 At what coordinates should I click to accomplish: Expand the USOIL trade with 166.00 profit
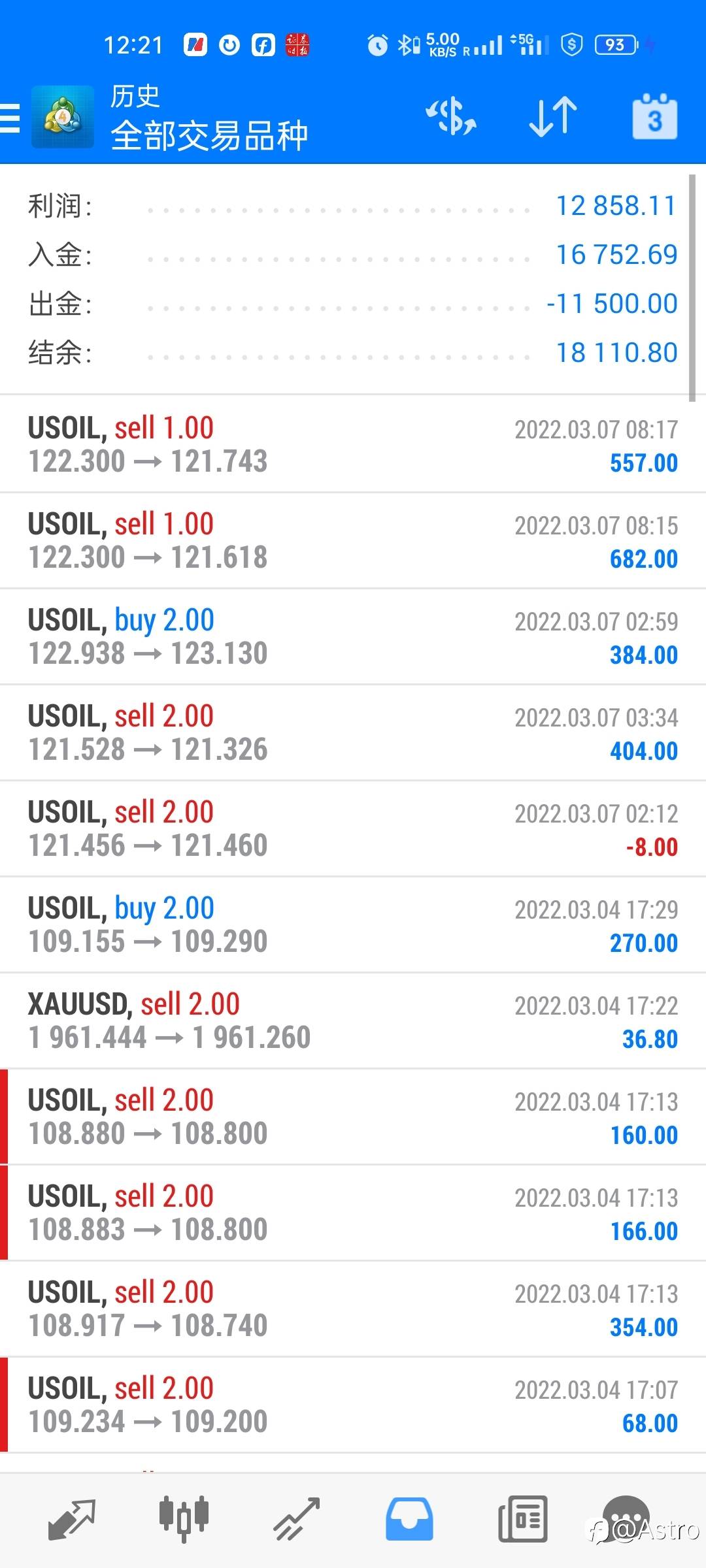[x=353, y=1213]
